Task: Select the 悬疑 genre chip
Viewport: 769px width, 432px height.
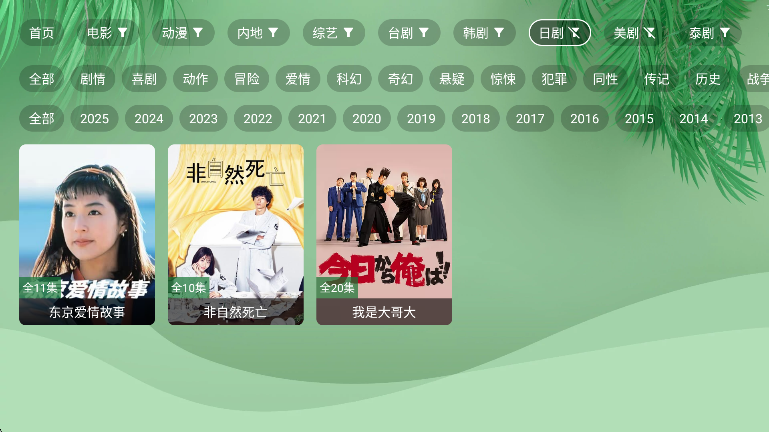Action: point(452,79)
